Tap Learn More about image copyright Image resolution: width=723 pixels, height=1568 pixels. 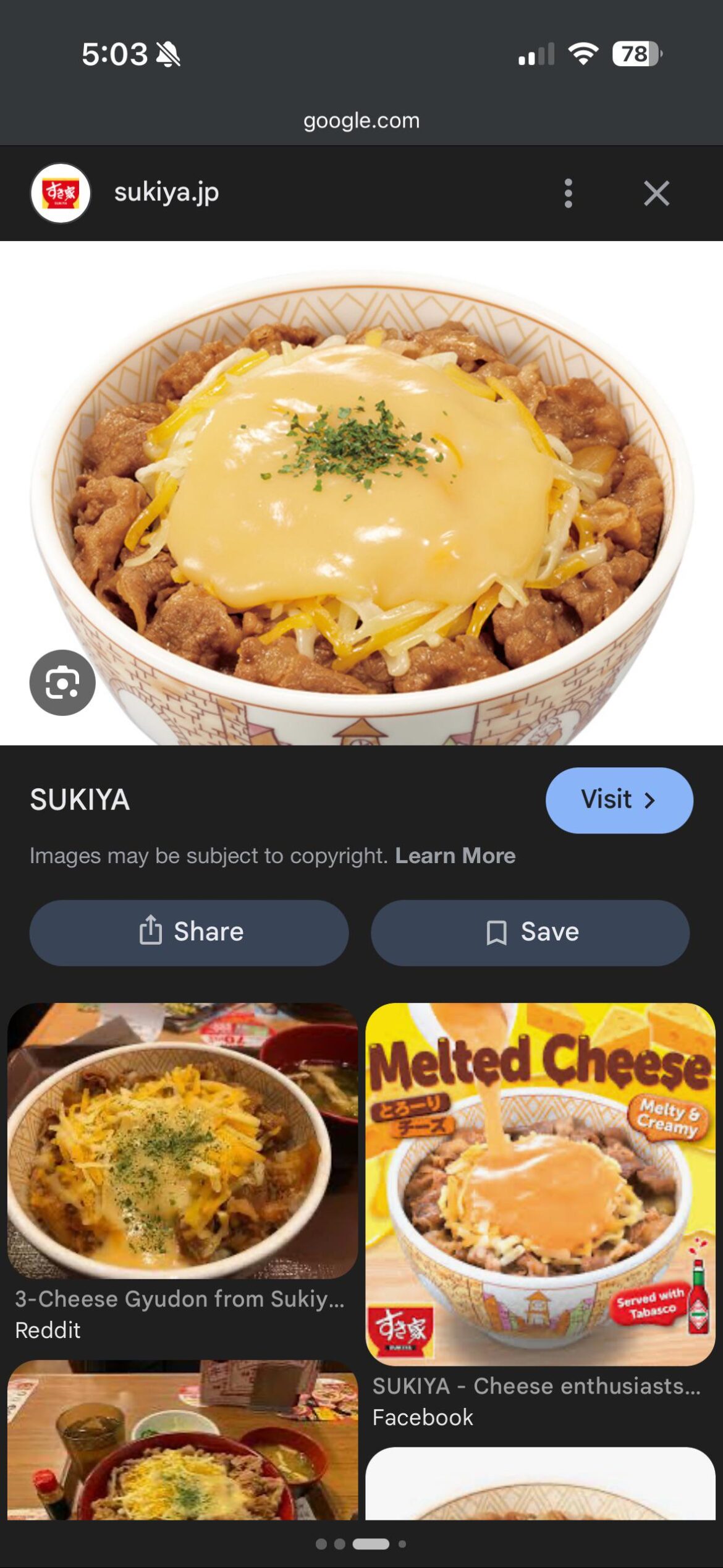pos(455,855)
